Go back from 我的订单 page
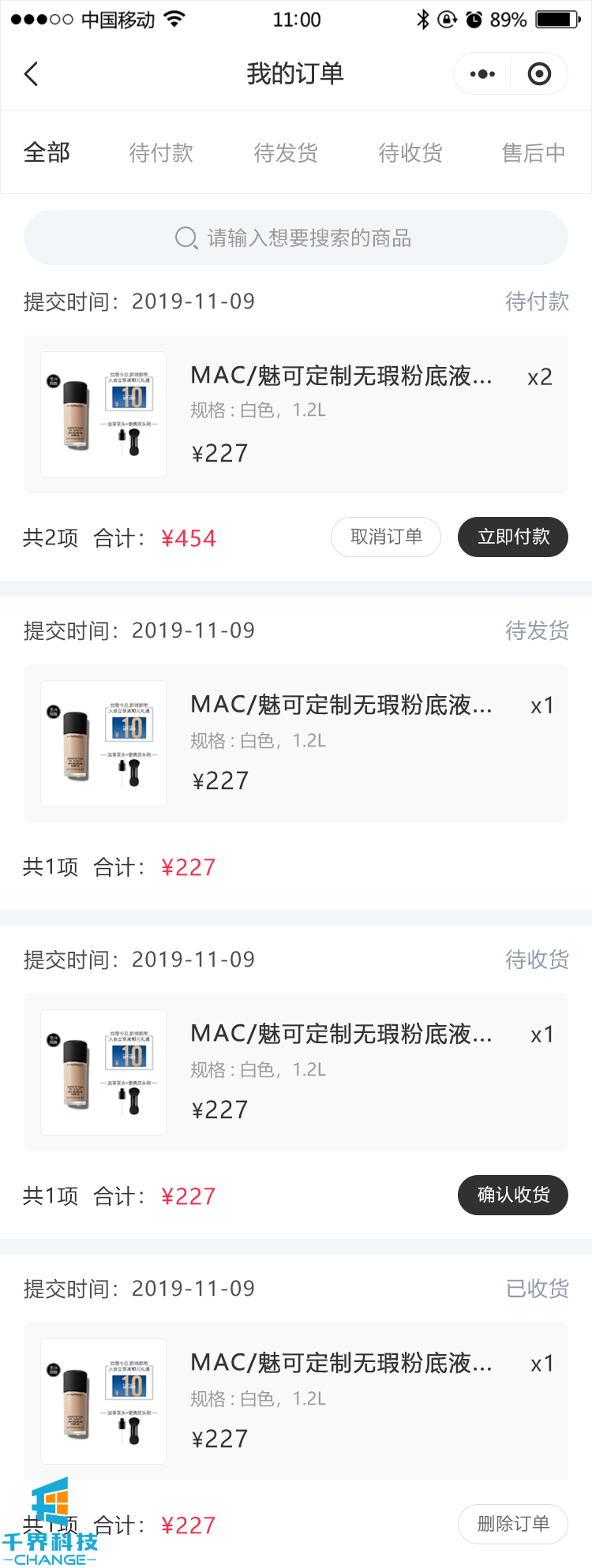 32,74
